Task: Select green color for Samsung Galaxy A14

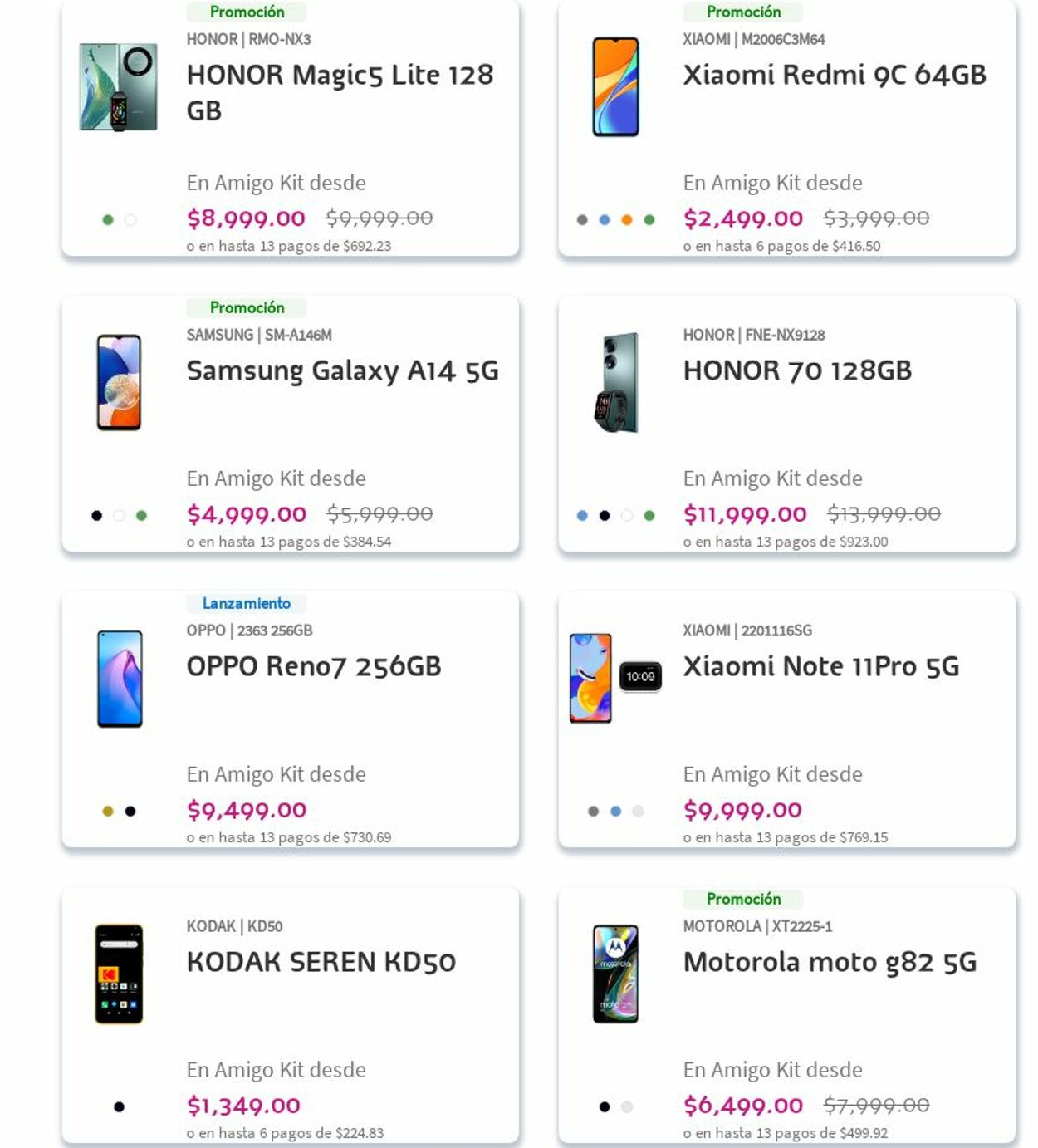Action: tap(142, 516)
